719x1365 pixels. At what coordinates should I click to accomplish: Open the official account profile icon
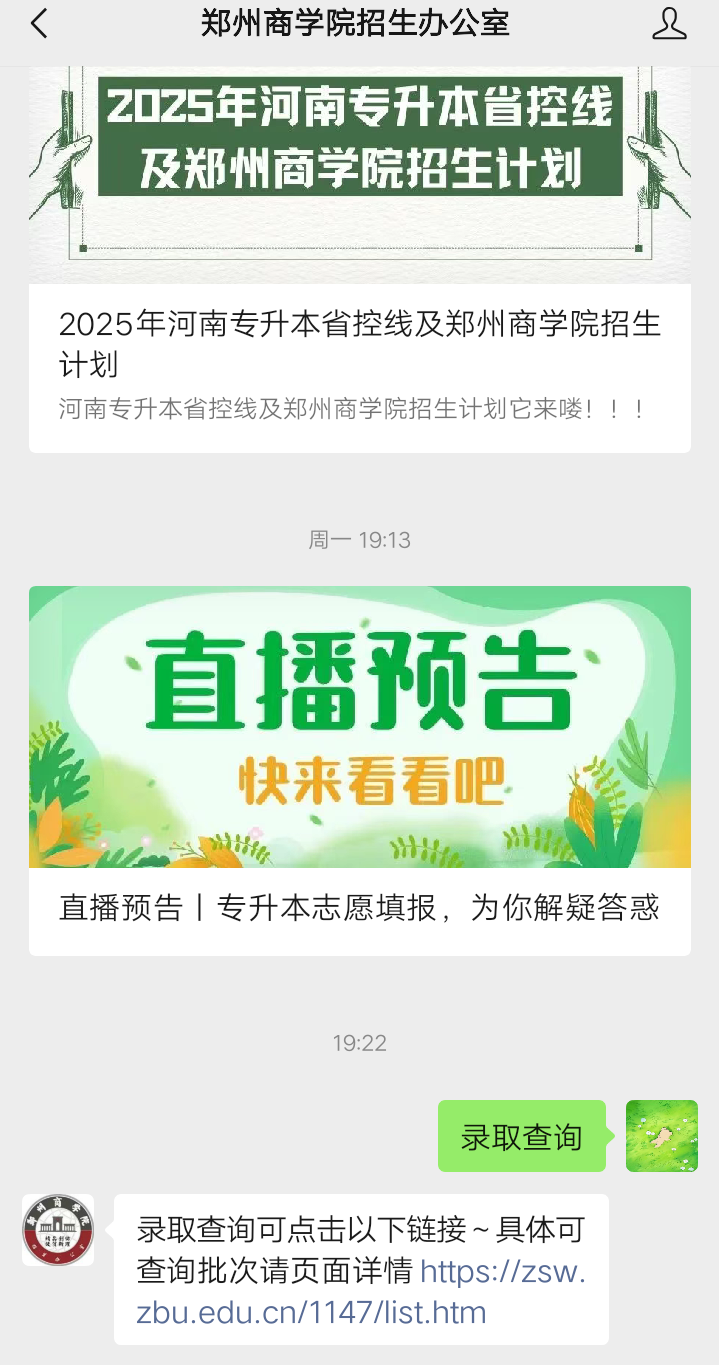point(669,24)
